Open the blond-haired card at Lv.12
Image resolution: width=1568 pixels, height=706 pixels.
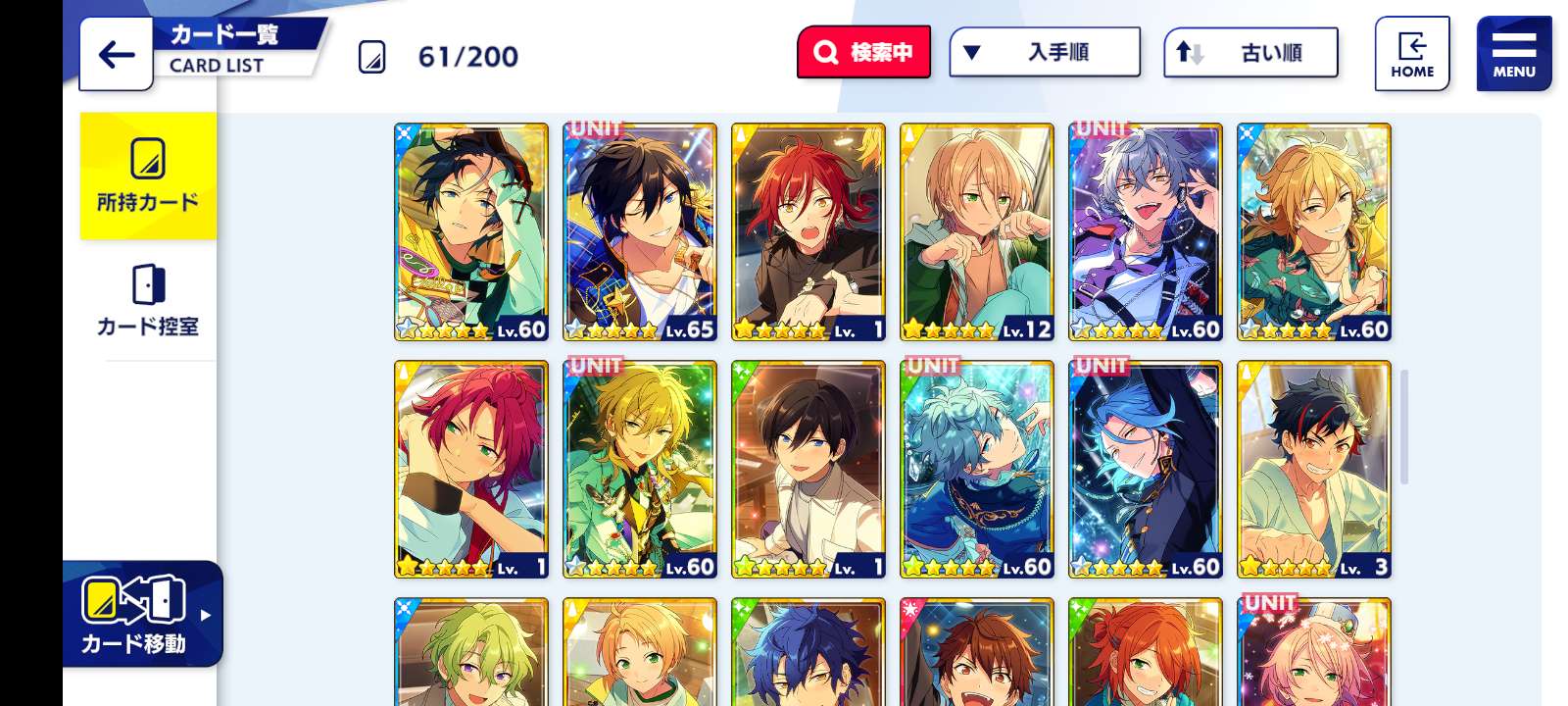pyautogui.click(x=977, y=232)
